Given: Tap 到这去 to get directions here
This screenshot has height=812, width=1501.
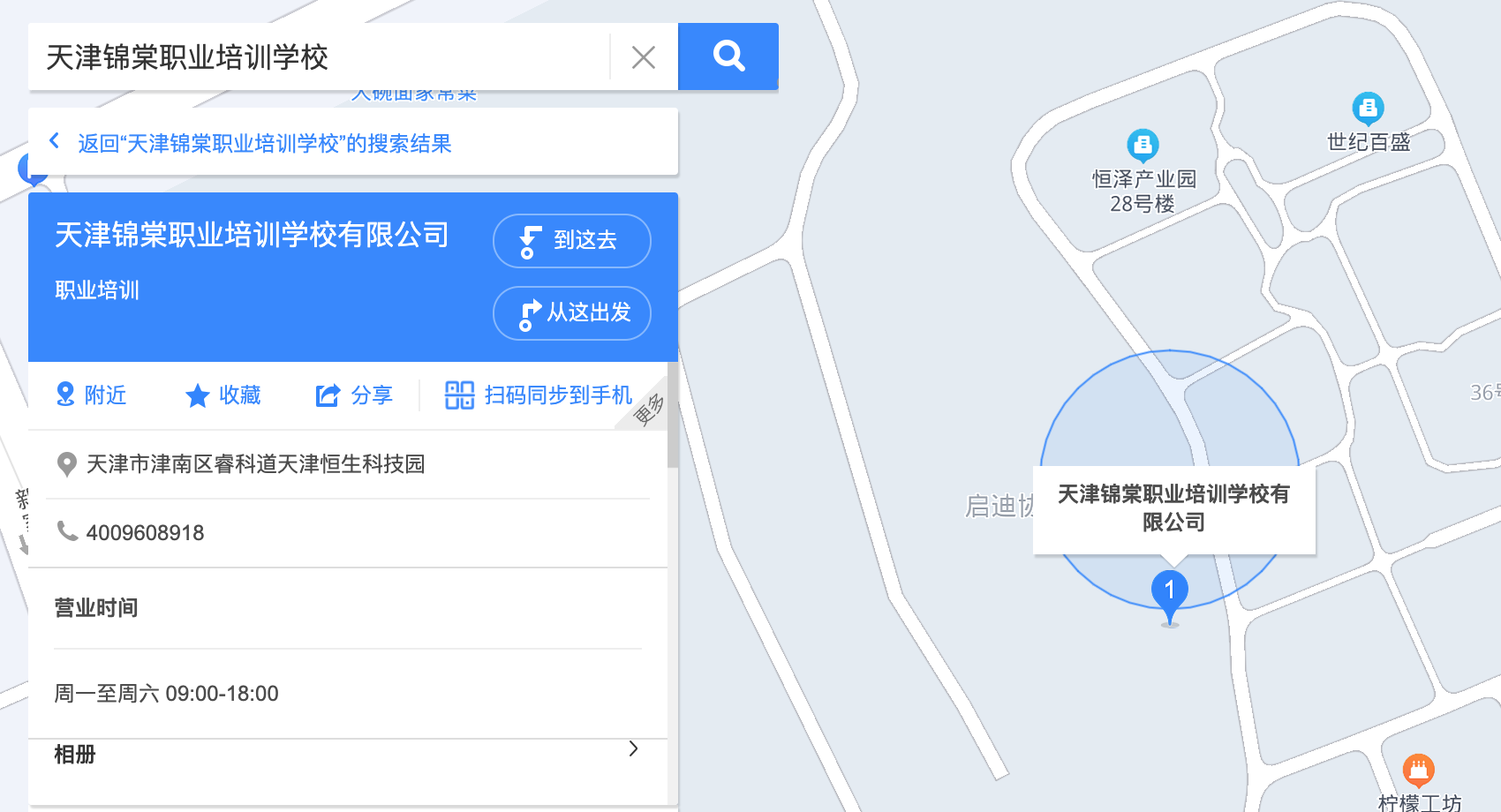Looking at the screenshot, I should coord(572,240).
